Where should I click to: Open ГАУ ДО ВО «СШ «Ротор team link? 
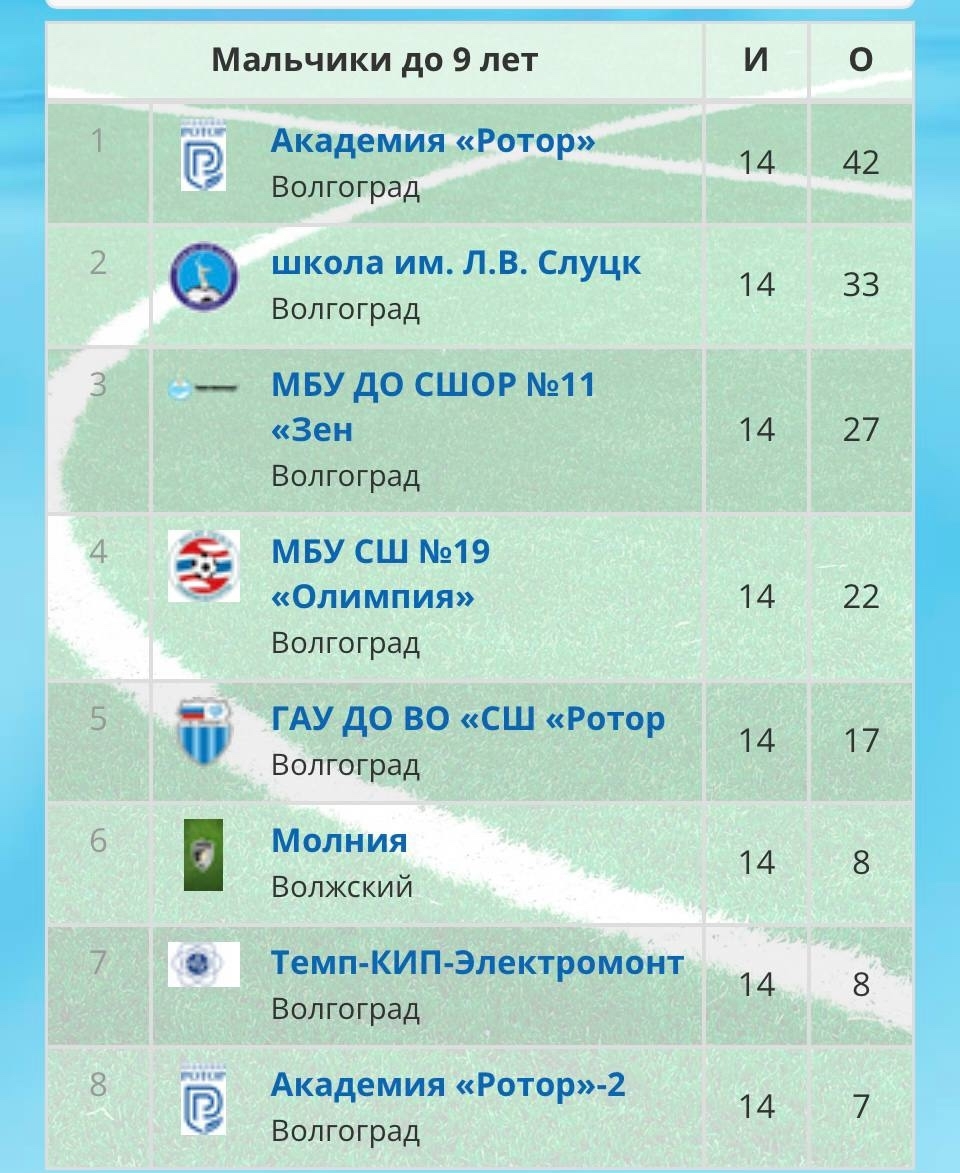click(468, 719)
